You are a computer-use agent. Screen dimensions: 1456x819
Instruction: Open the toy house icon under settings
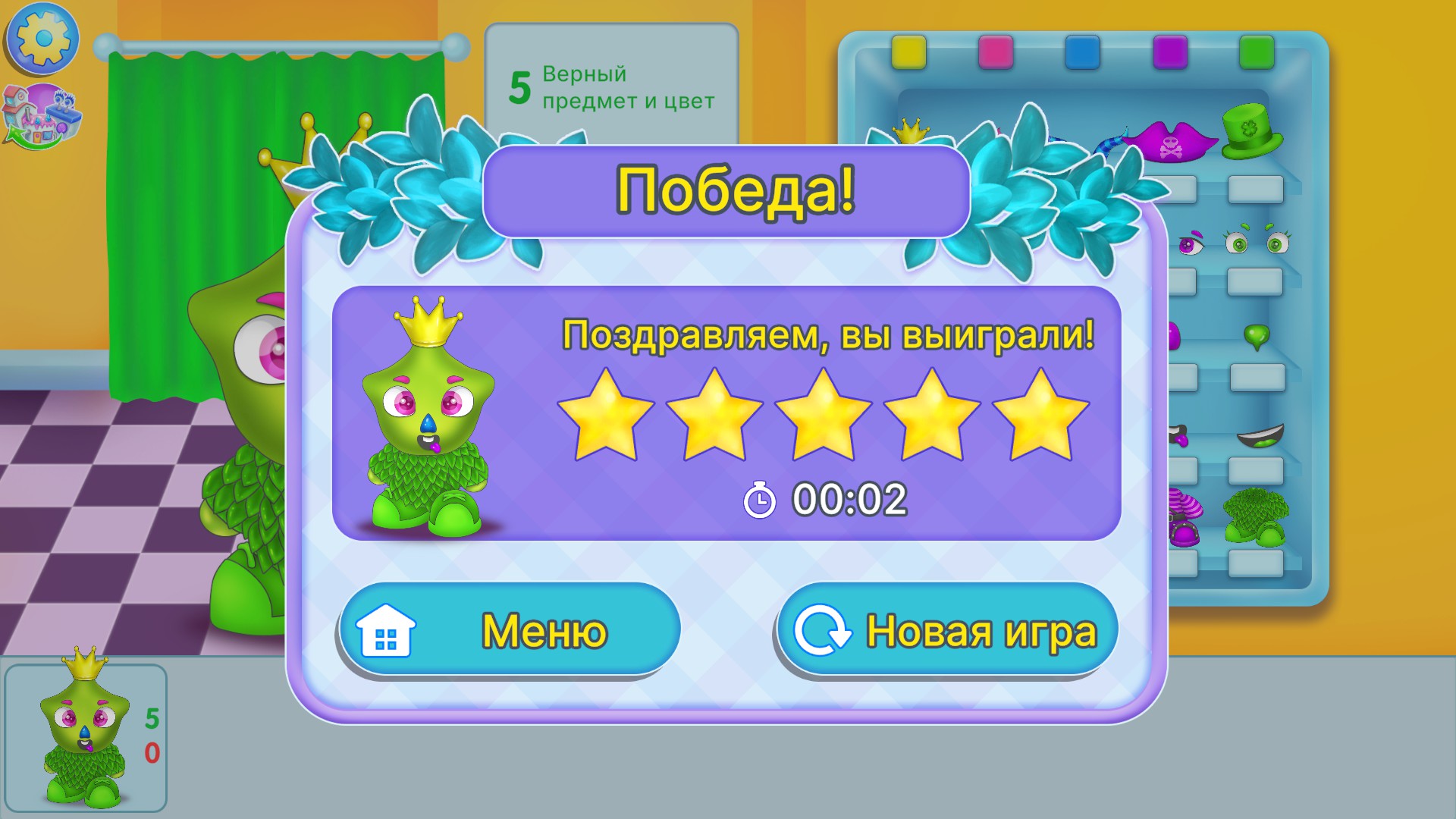pos(41,115)
